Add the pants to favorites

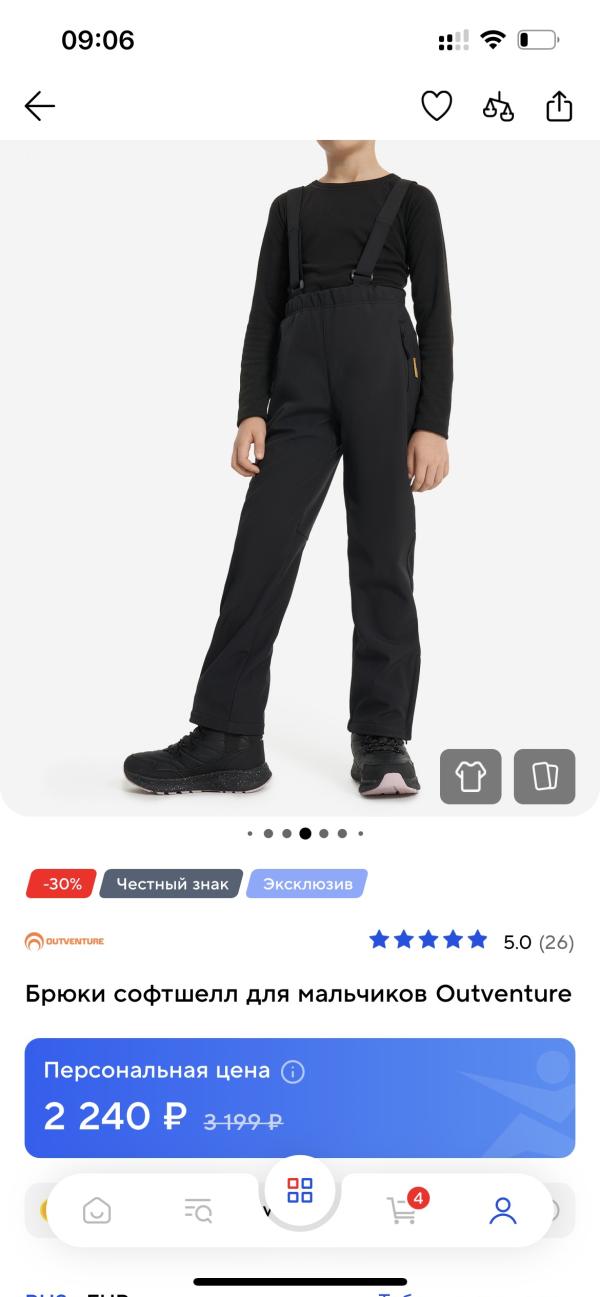(x=436, y=106)
